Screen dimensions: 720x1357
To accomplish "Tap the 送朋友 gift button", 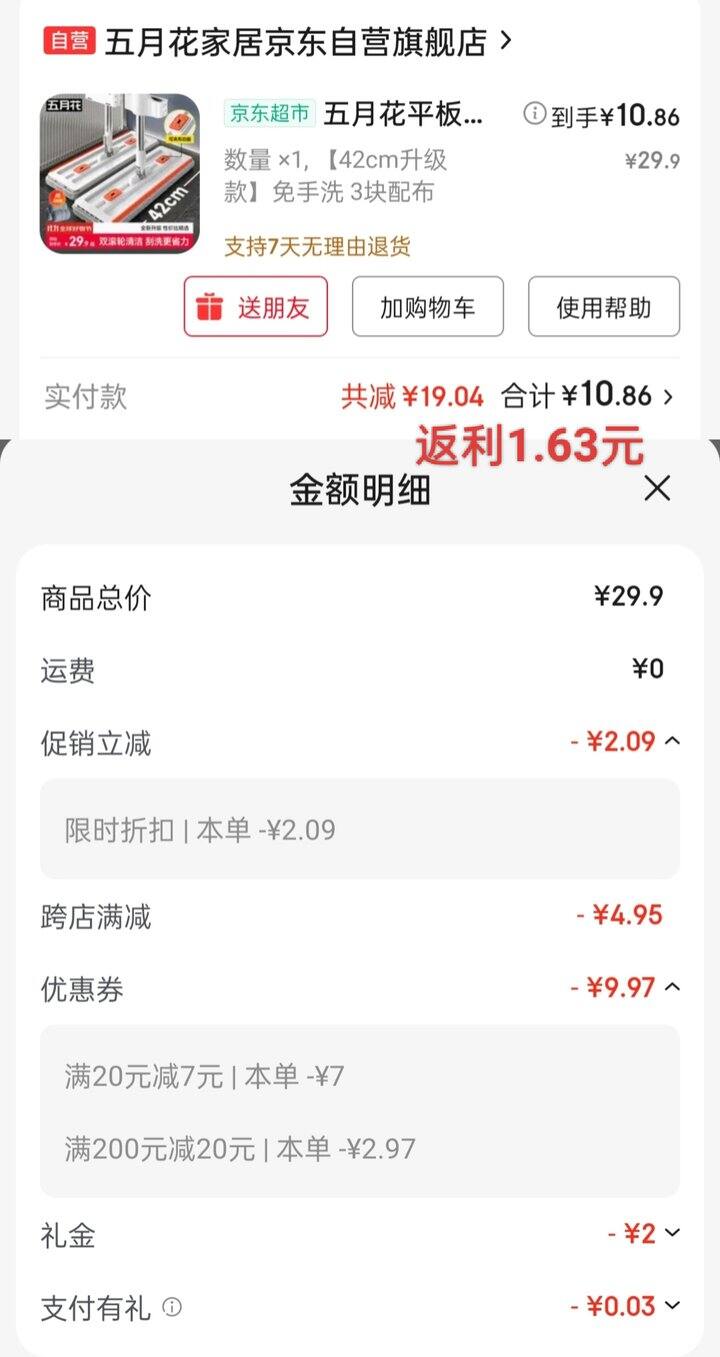I will tap(256, 307).
